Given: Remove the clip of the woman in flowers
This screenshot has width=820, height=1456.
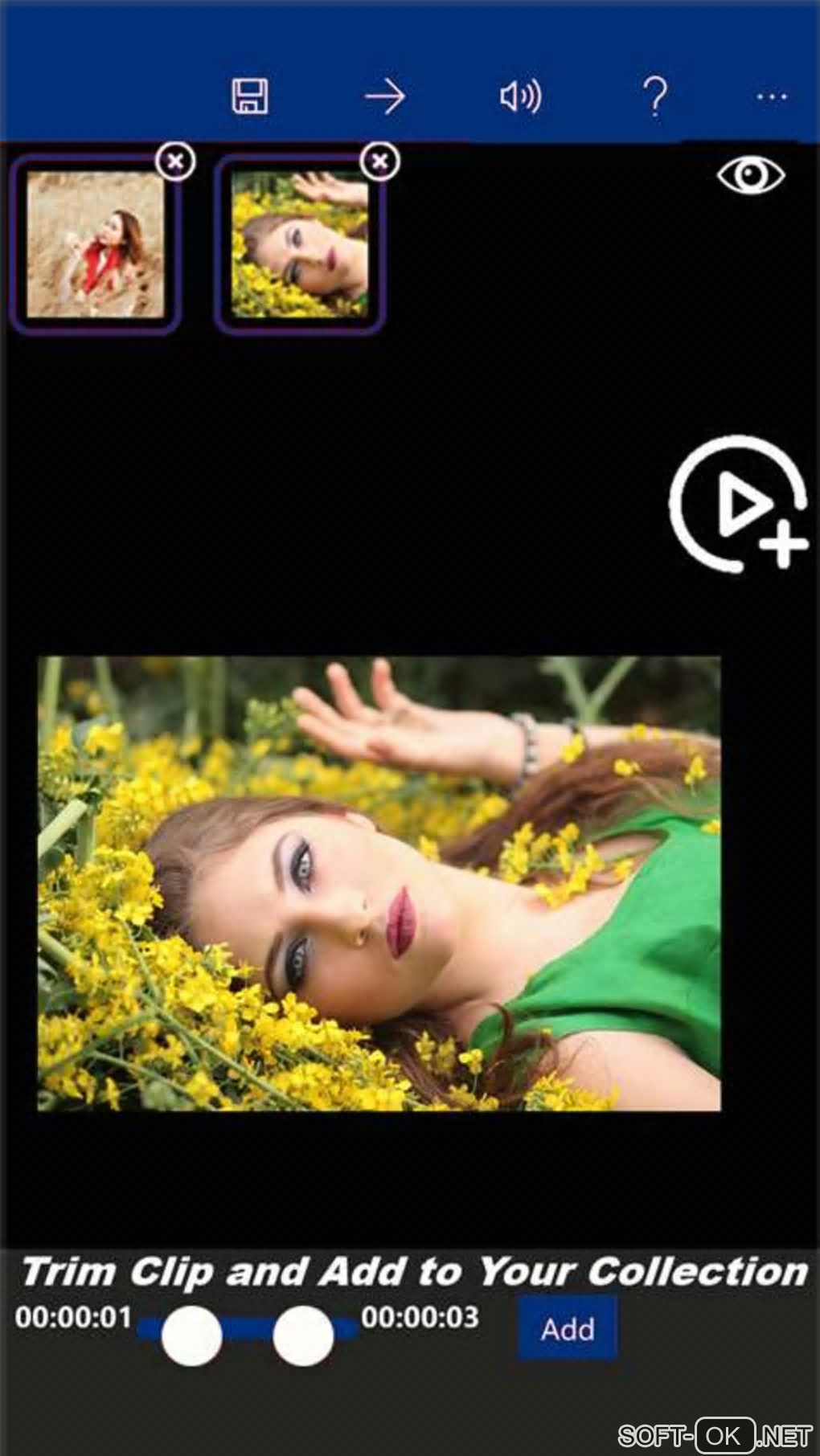Looking at the screenshot, I should pos(380,162).
